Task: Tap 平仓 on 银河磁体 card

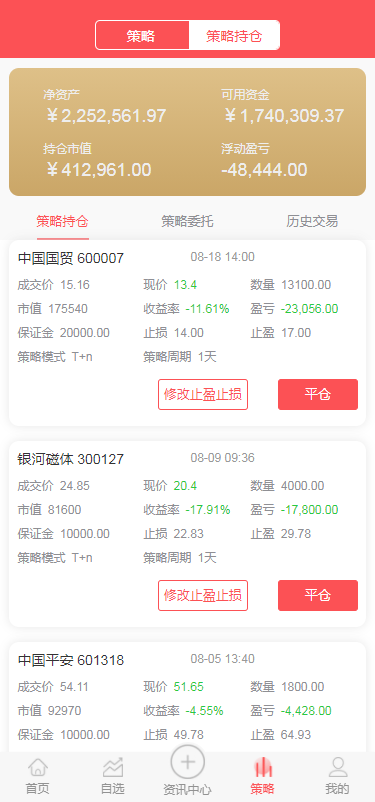Action: 318,595
